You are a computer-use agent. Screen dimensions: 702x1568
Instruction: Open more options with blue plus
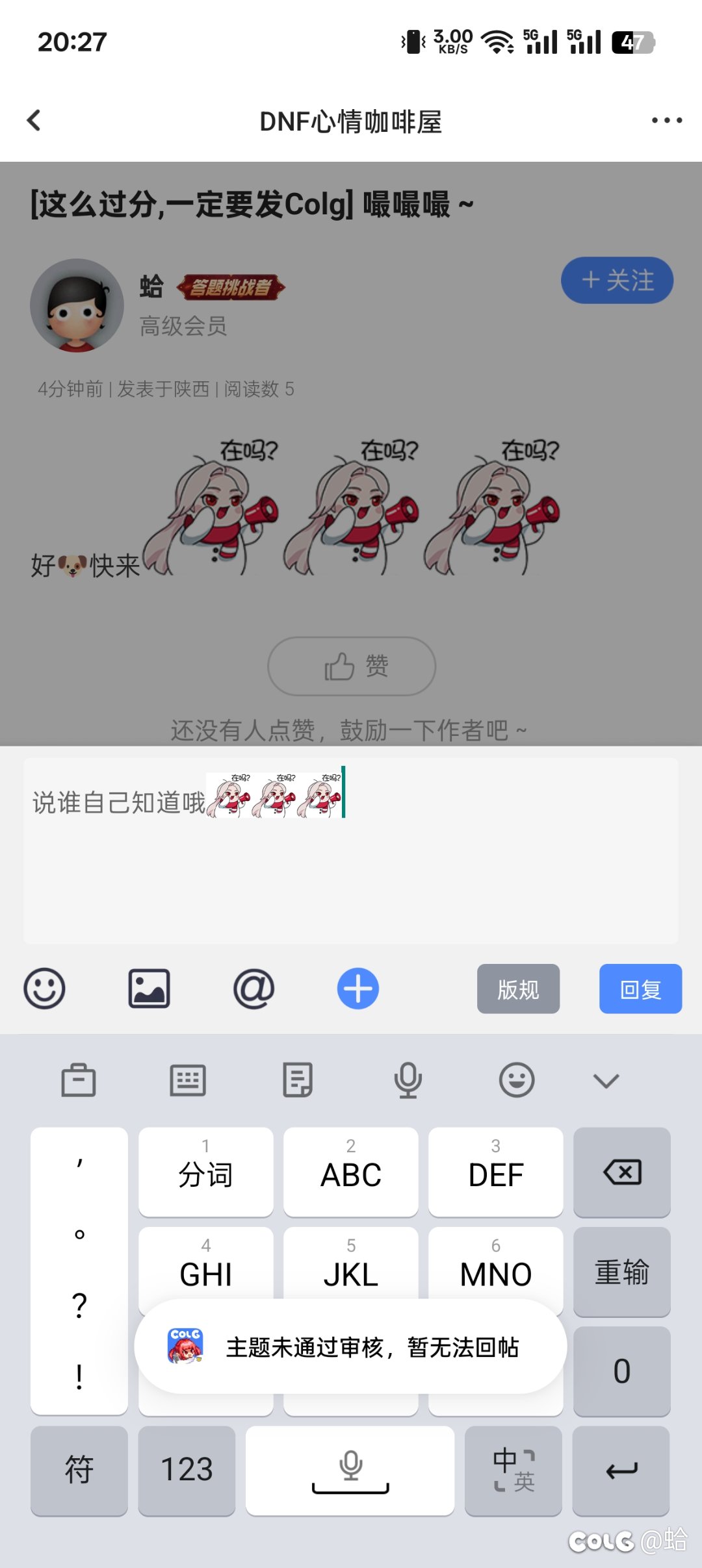coord(358,989)
